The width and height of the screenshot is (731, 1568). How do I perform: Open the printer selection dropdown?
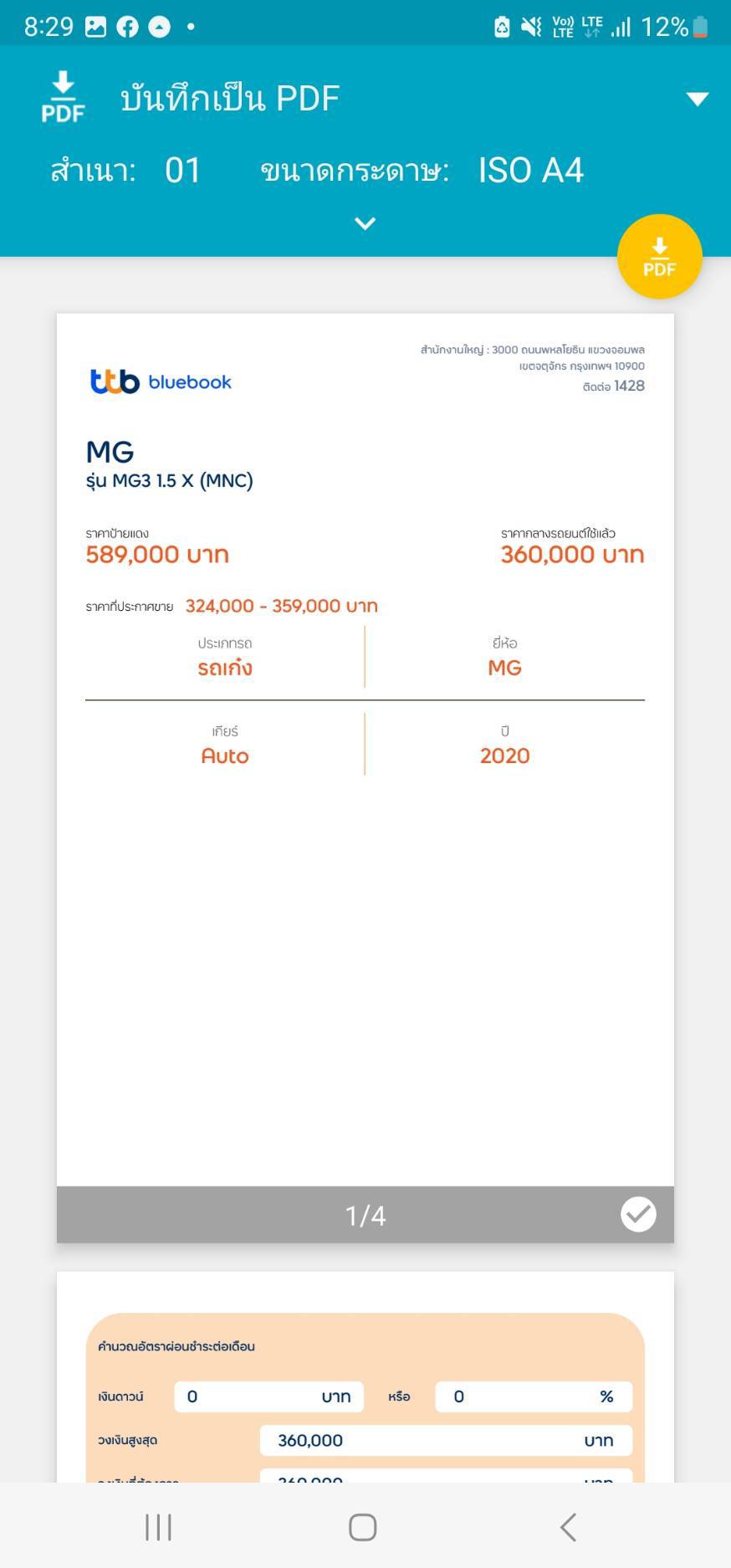697,99
